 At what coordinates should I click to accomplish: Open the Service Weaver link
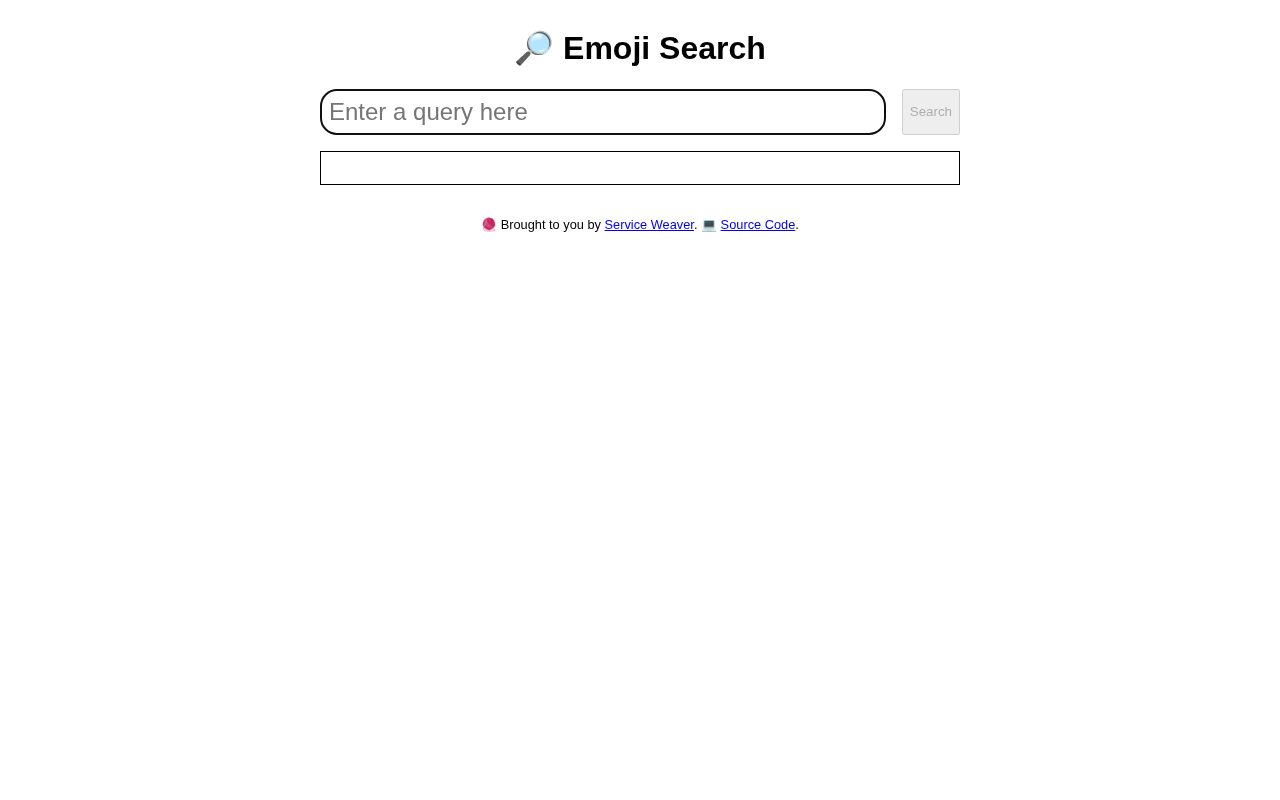649,225
